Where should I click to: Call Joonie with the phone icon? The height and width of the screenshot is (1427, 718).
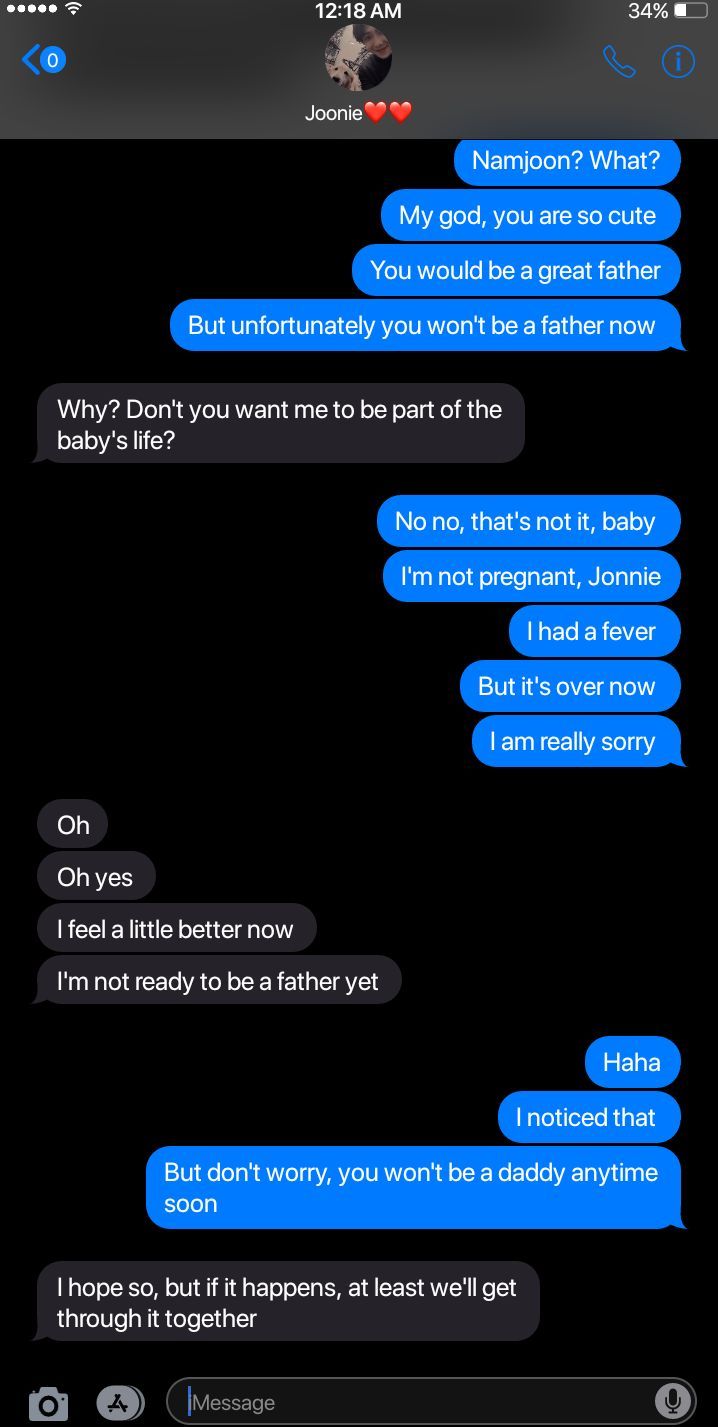click(619, 62)
